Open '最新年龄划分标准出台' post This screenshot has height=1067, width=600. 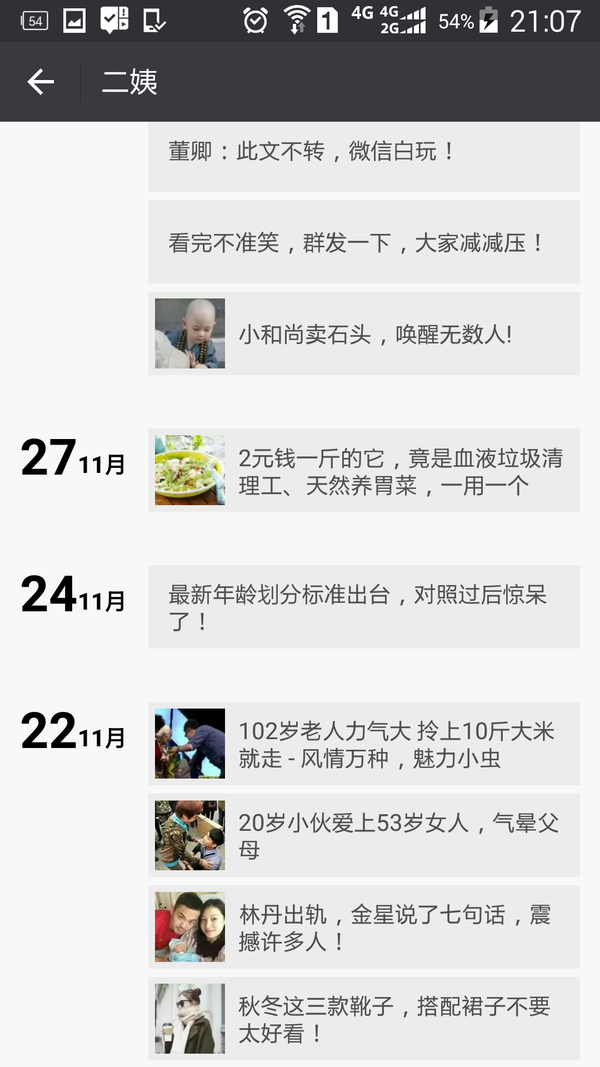click(364, 606)
